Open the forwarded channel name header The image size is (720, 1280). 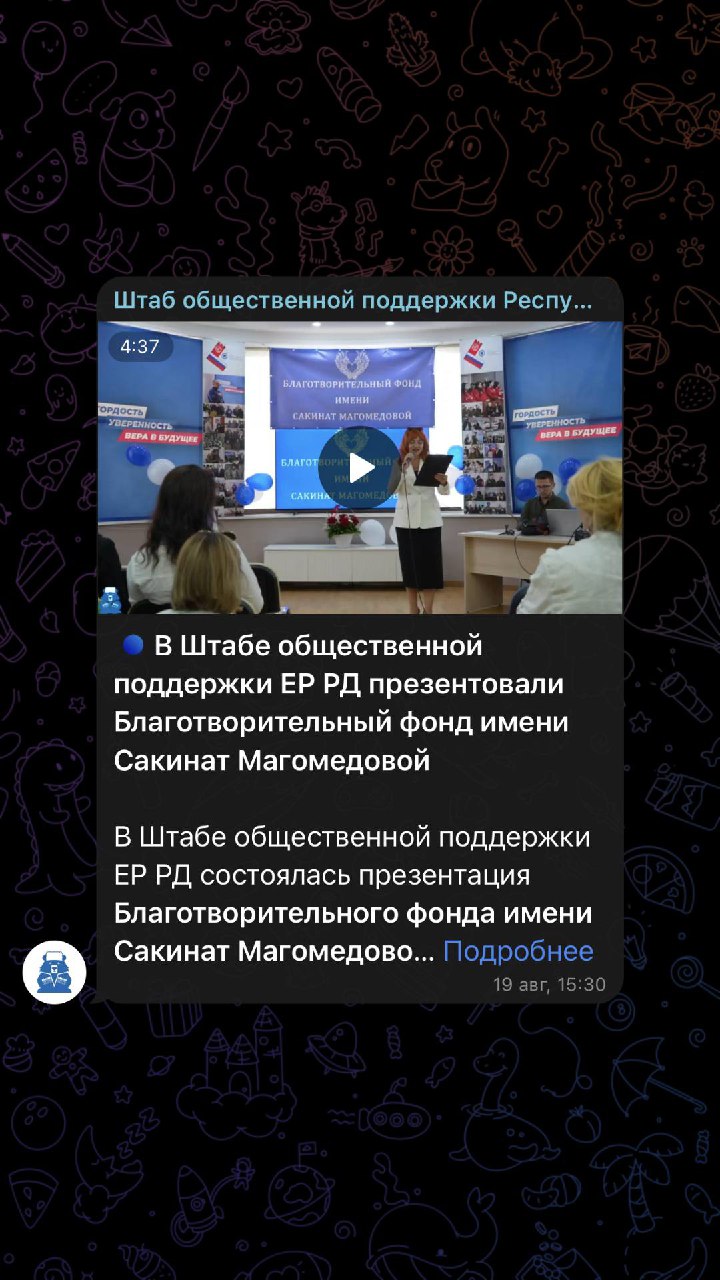click(x=353, y=300)
